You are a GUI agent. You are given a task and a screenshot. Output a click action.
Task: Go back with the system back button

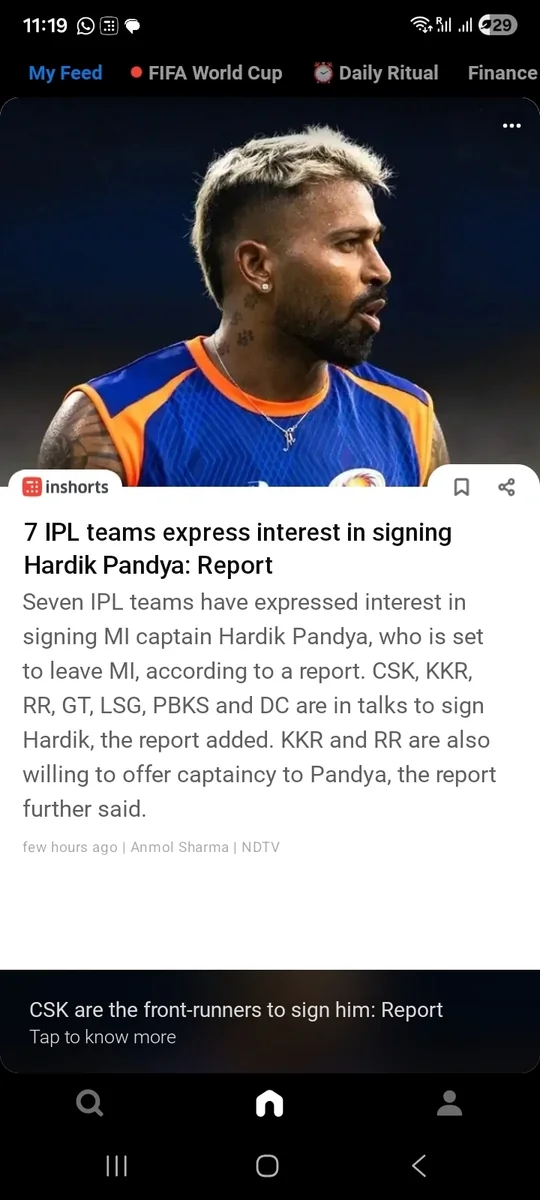click(x=419, y=1166)
